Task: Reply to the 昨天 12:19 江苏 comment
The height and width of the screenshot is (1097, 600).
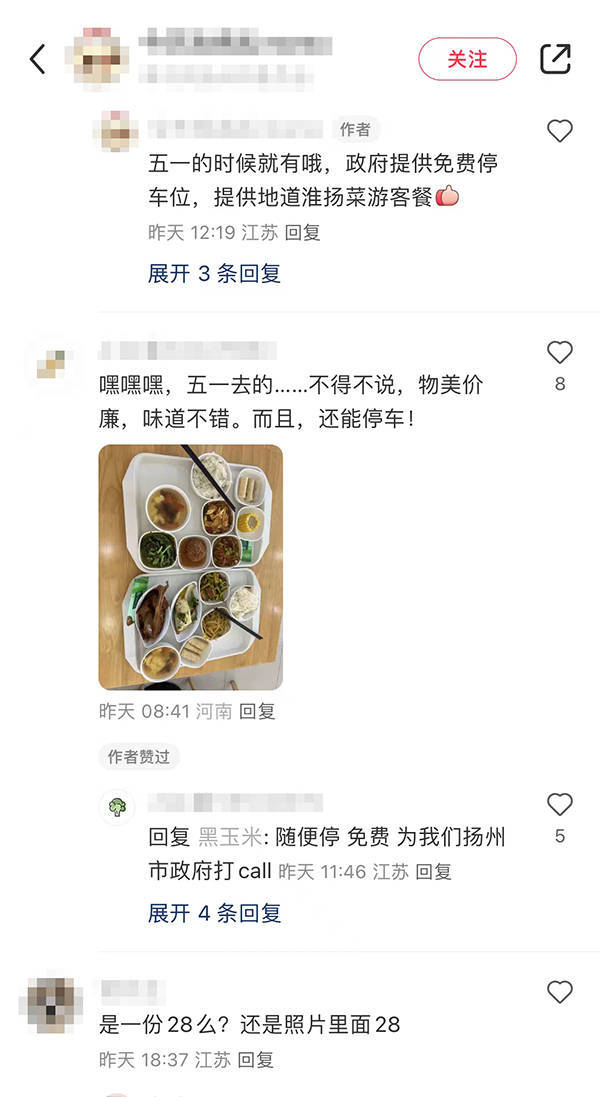Action: tap(302, 232)
